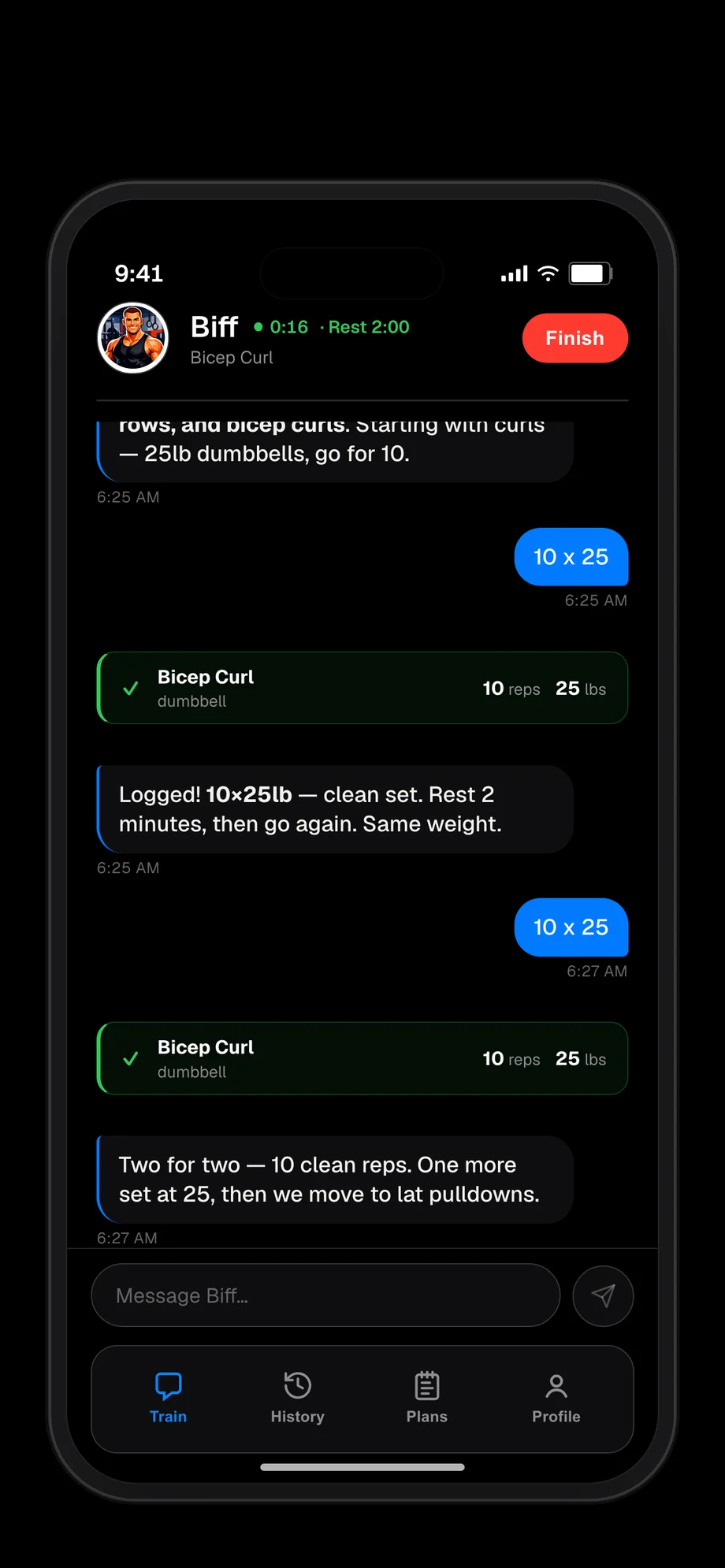This screenshot has width=725, height=1568.
Task: Select the Train tab
Action: pos(168,1398)
